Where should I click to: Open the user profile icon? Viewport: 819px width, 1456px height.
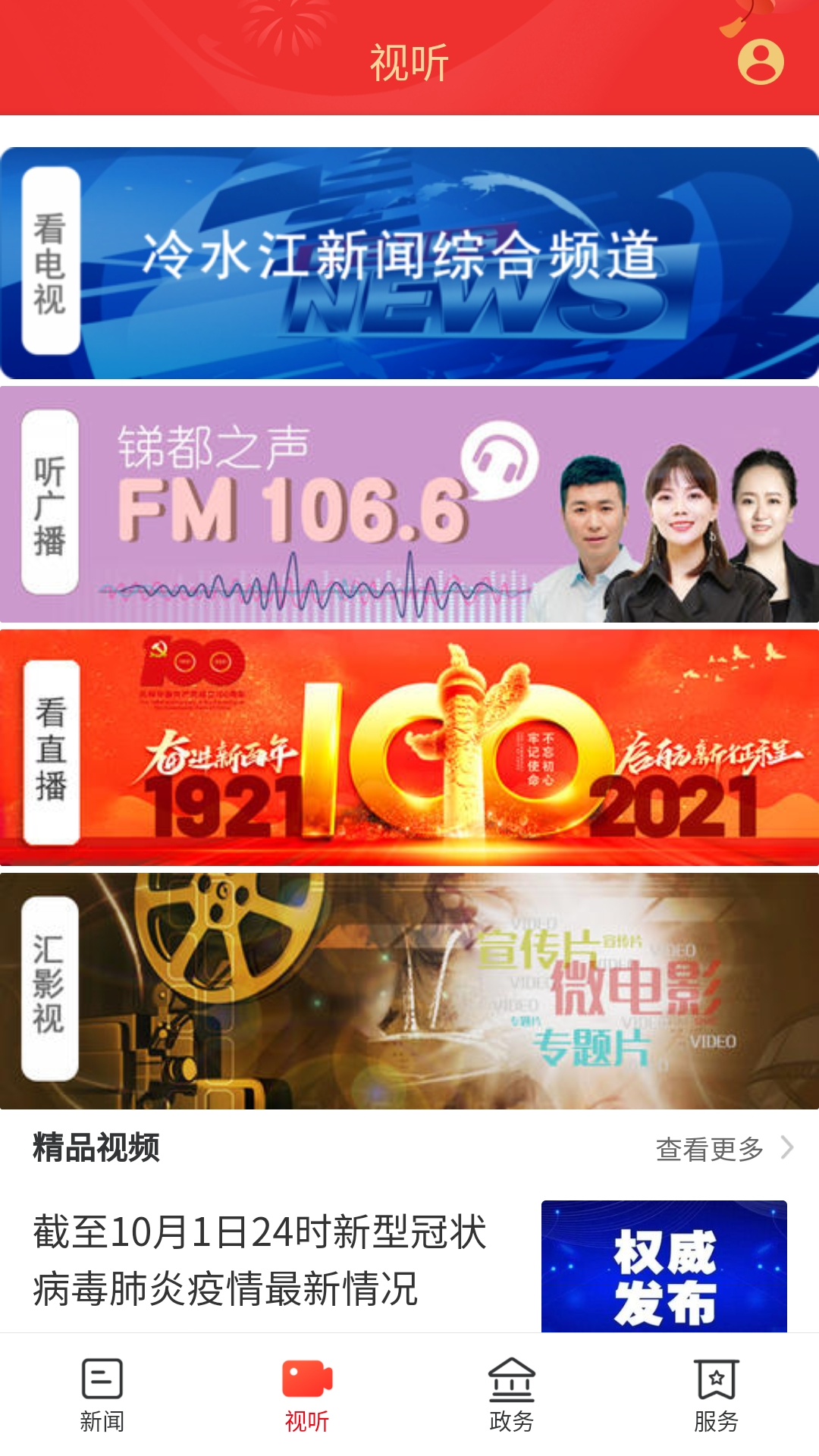[761, 61]
